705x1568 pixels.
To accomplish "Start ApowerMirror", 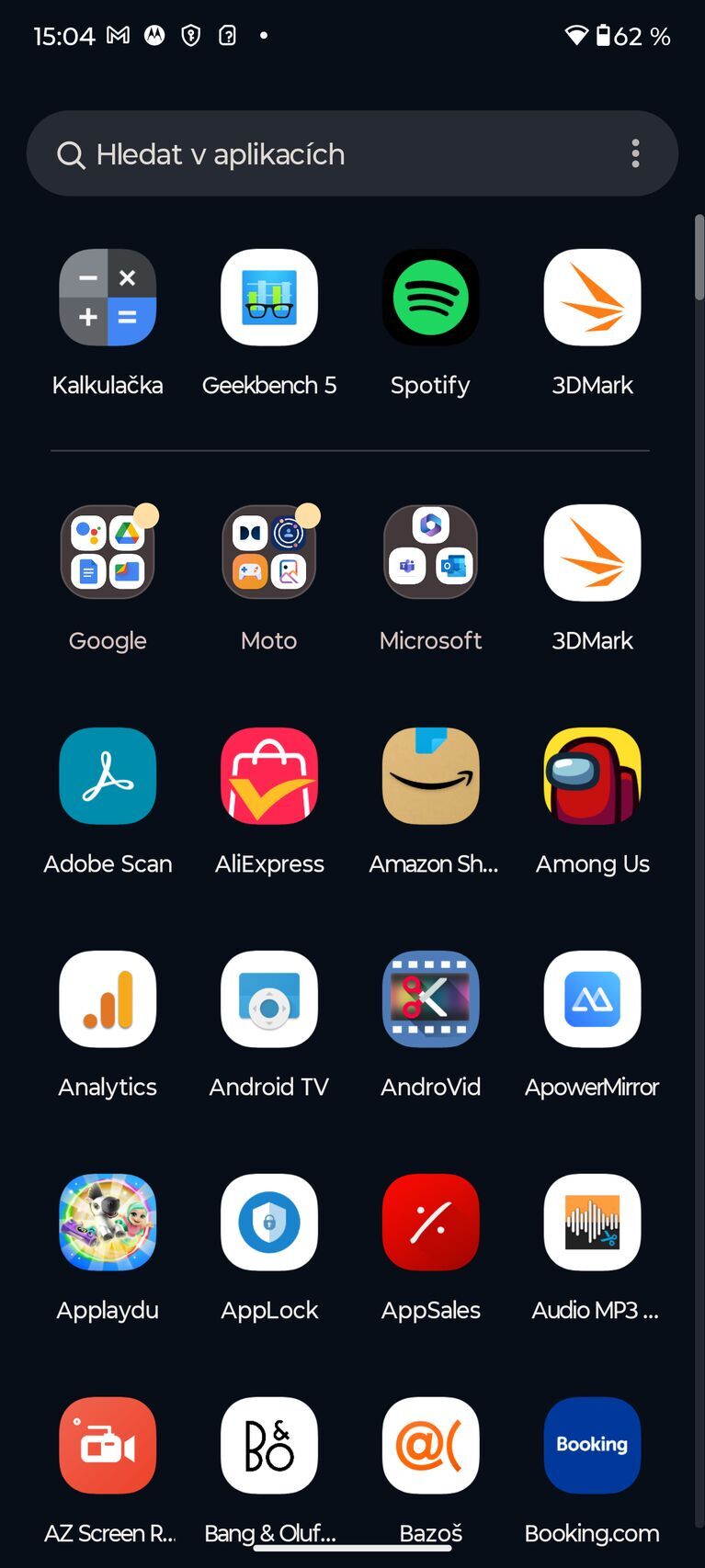I will [x=592, y=999].
